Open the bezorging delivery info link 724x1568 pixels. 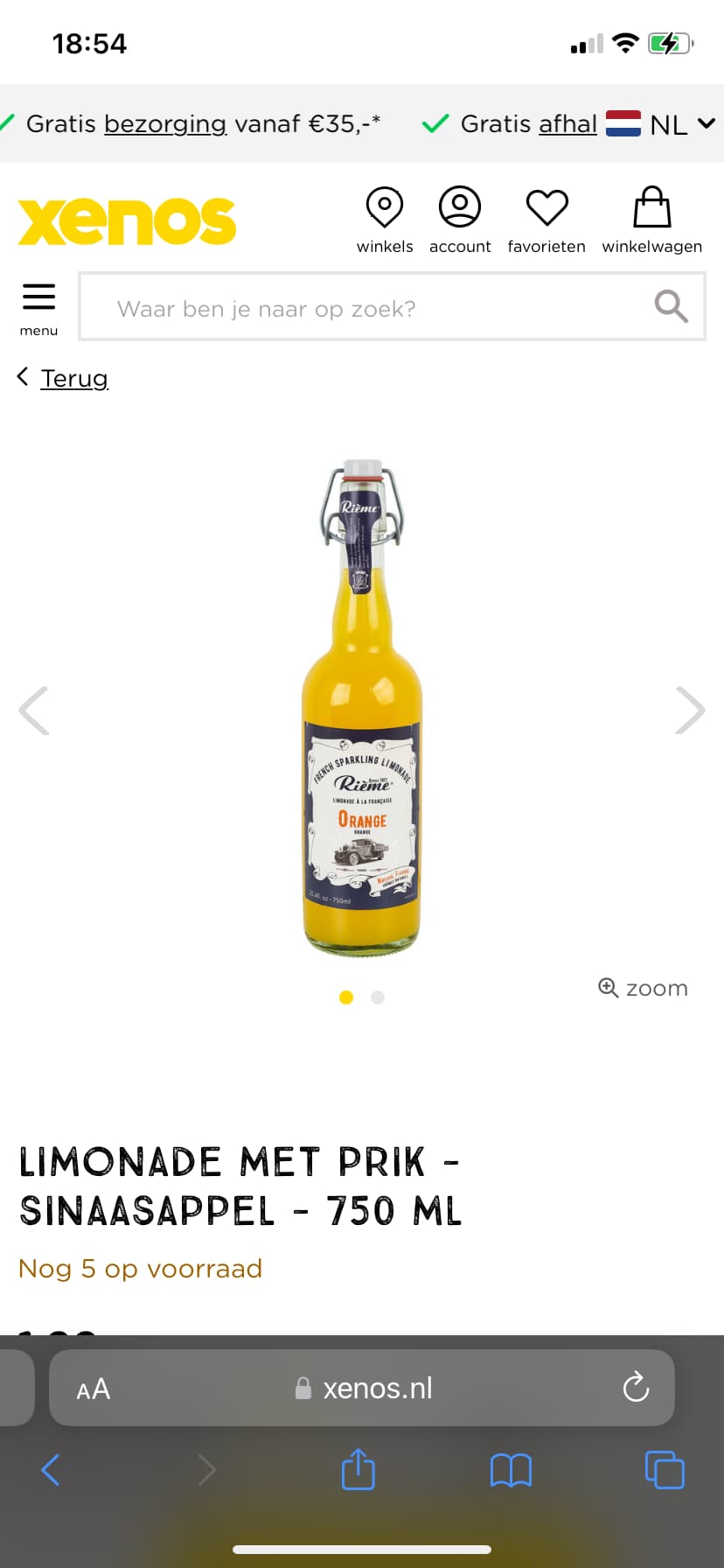coord(165,124)
